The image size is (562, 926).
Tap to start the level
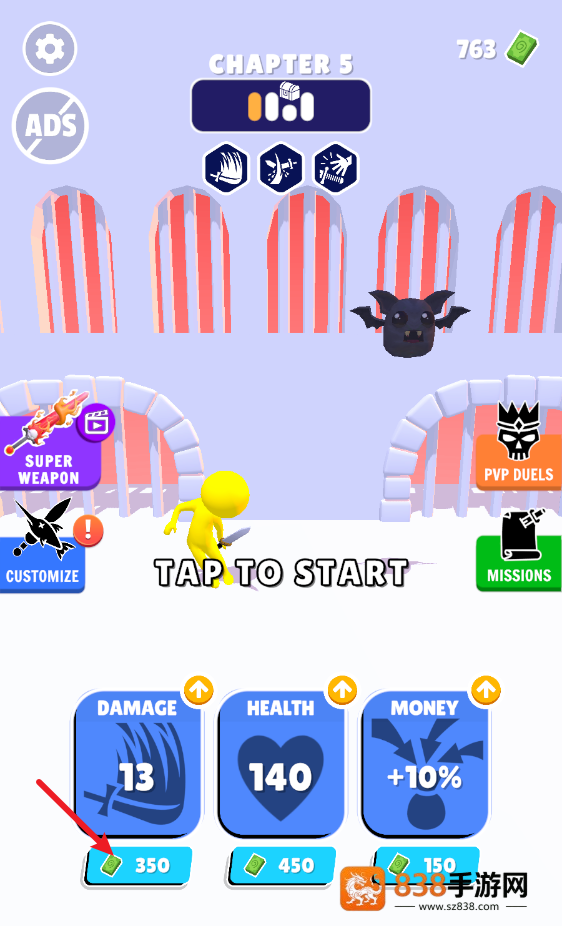[x=281, y=572]
